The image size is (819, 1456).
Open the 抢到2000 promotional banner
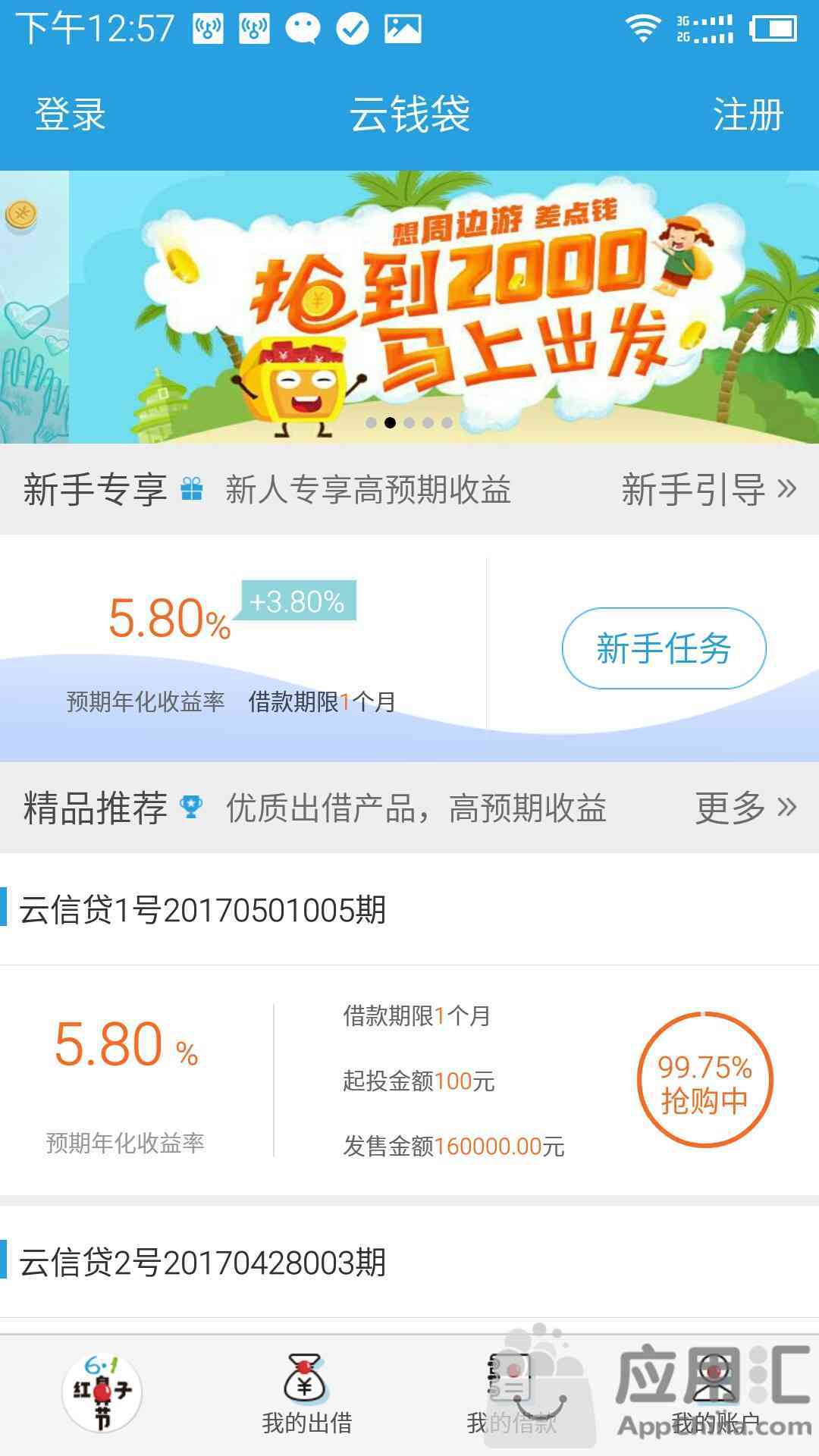[444, 307]
